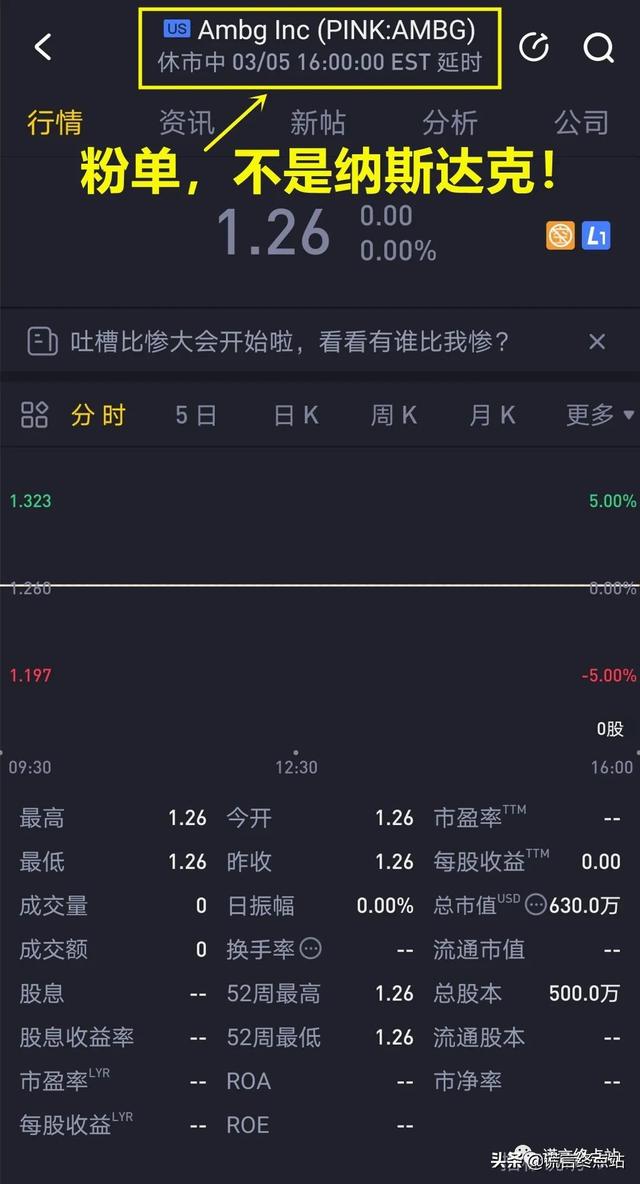Screen dimensions: 640x1184
Task: Switch to the 新帖 tab
Action: tap(318, 122)
